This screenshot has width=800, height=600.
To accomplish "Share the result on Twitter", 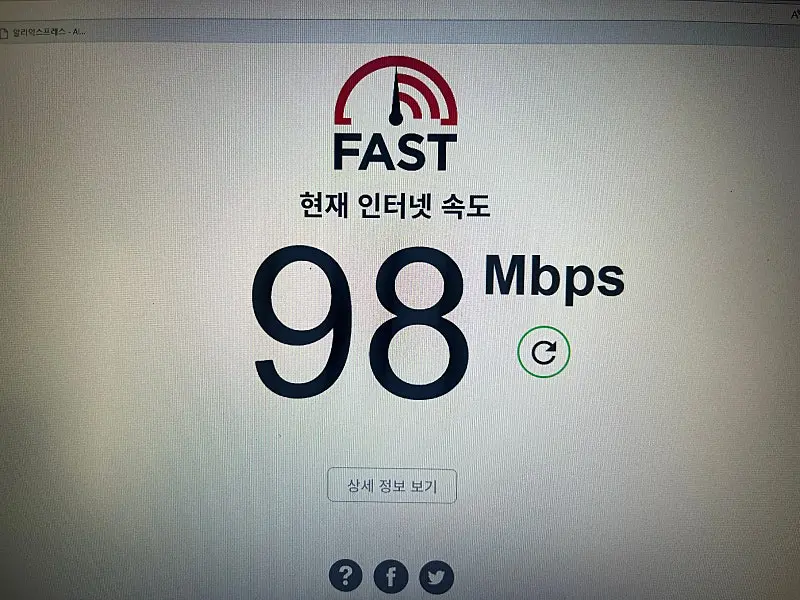I will coord(436,576).
